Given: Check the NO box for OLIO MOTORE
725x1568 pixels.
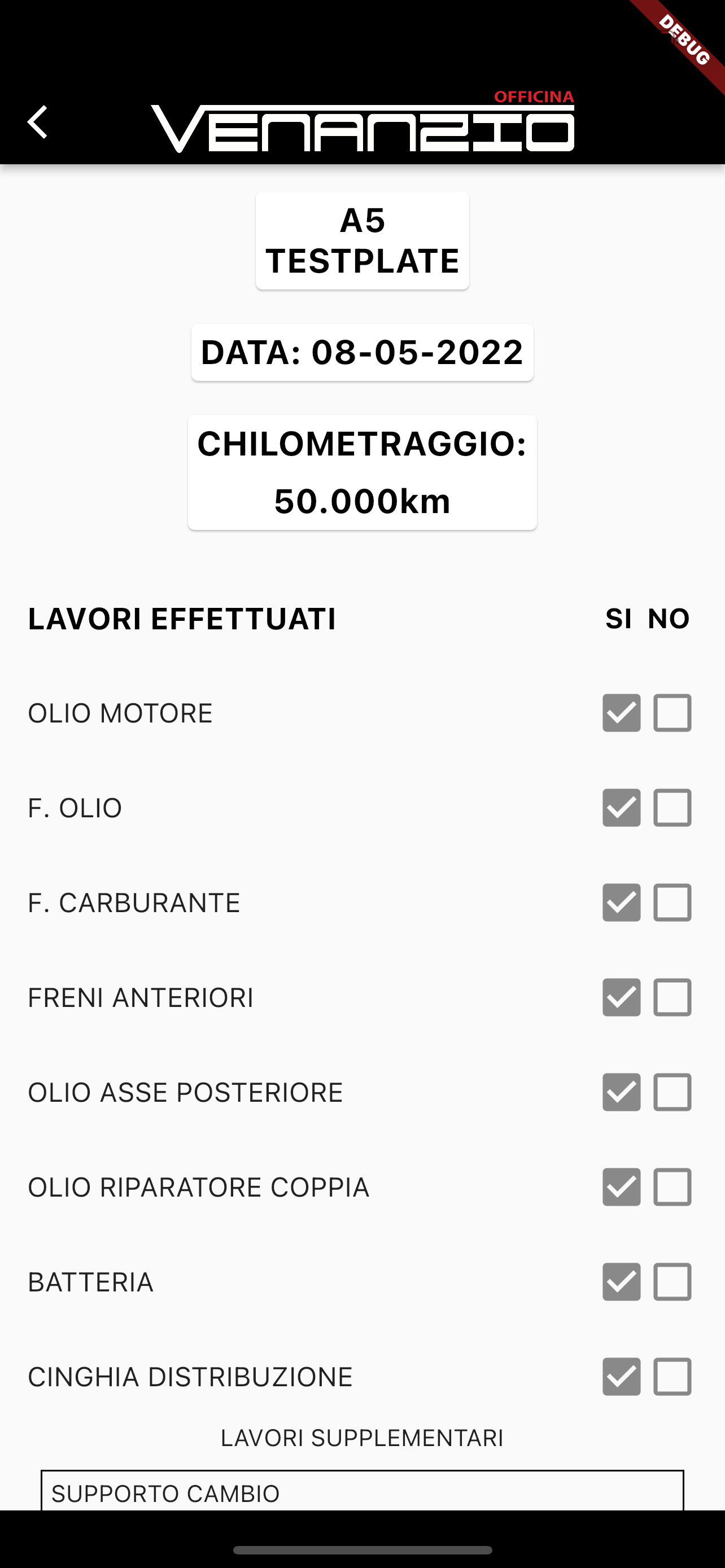Looking at the screenshot, I should [x=672, y=713].
